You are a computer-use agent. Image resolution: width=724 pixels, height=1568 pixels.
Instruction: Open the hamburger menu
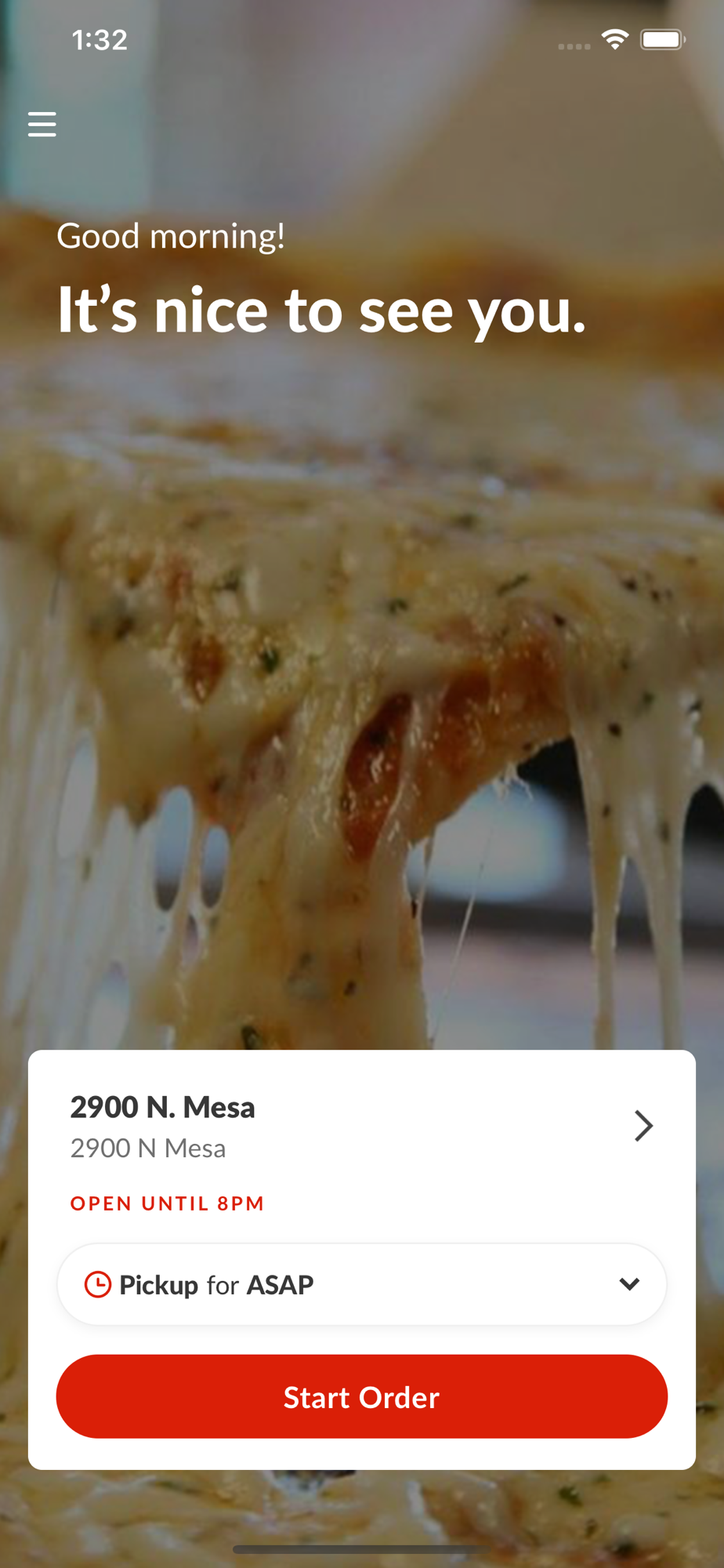pyautogui.click(x=42, y=124)
